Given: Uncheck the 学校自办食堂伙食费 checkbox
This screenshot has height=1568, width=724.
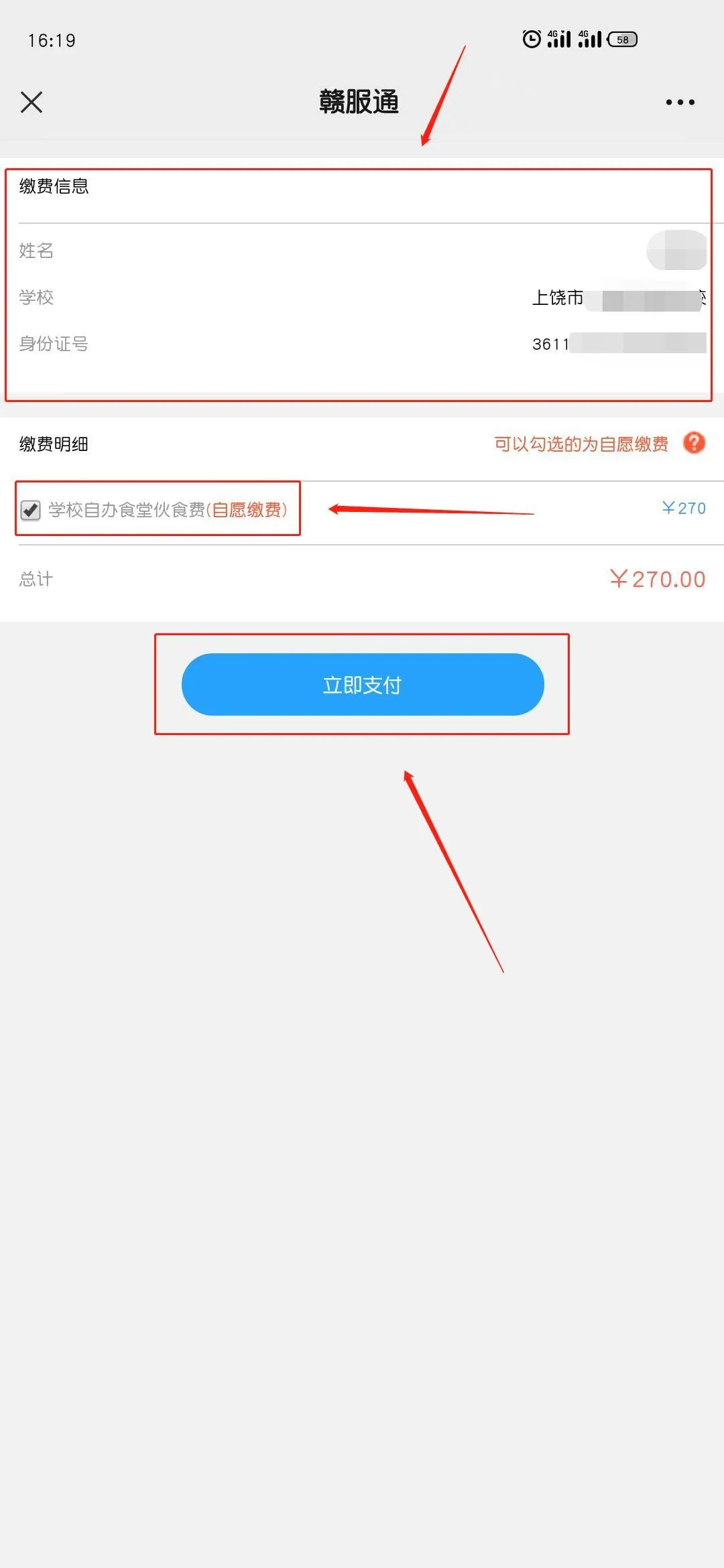Looking at the screenshot, I should [x=31, y=510].
